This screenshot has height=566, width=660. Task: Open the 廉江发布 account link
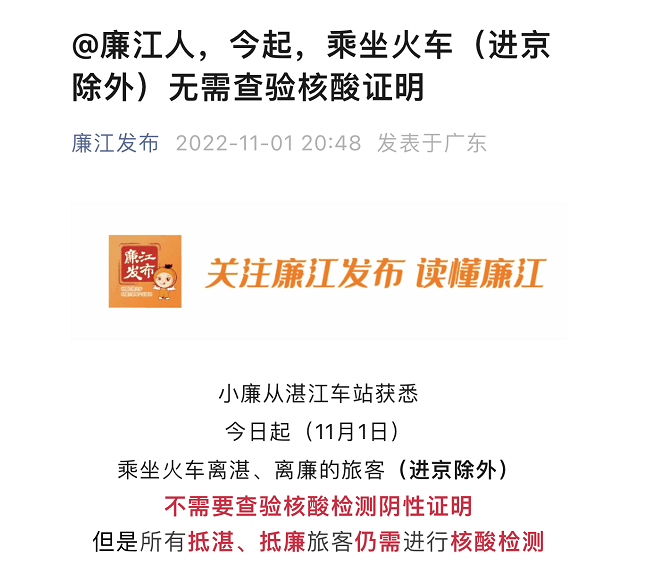pos(116,143)
